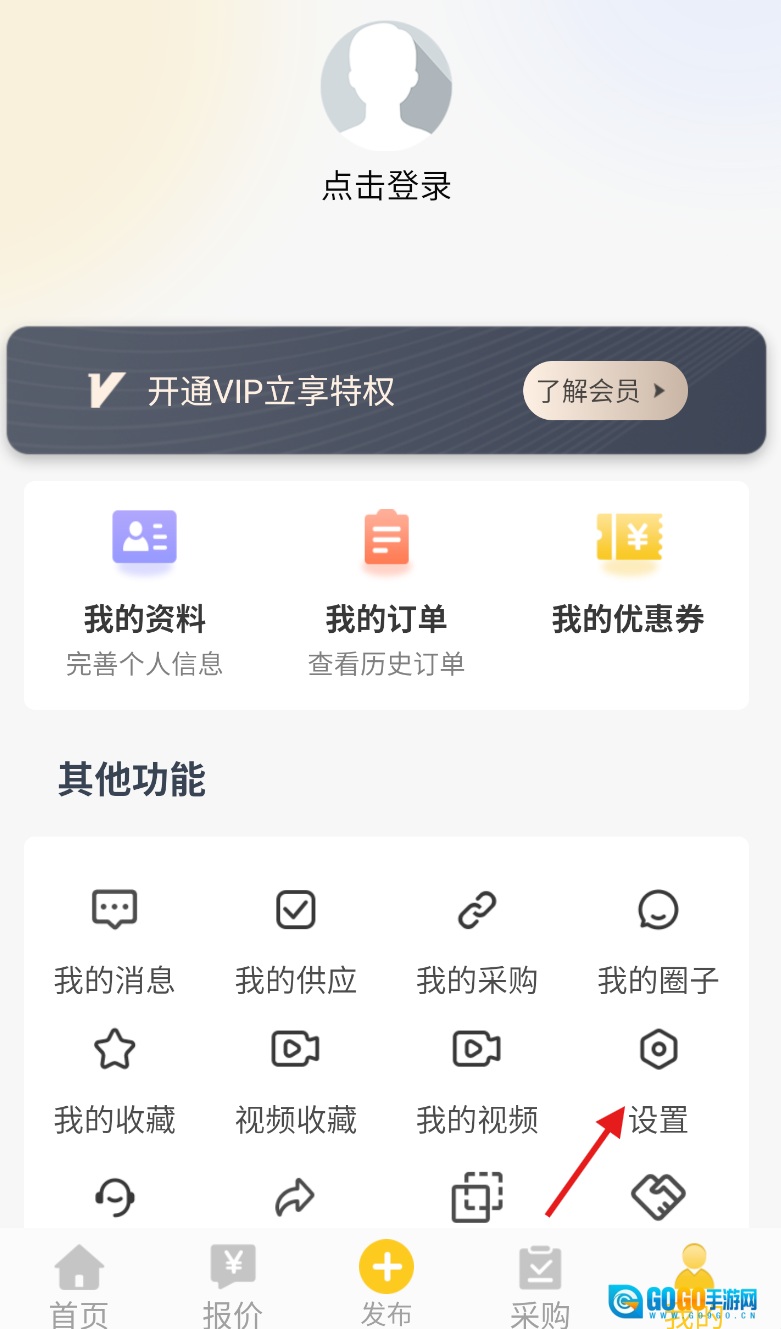Switch to the 采购 purchasing tab

click(x=540, y=1285)
